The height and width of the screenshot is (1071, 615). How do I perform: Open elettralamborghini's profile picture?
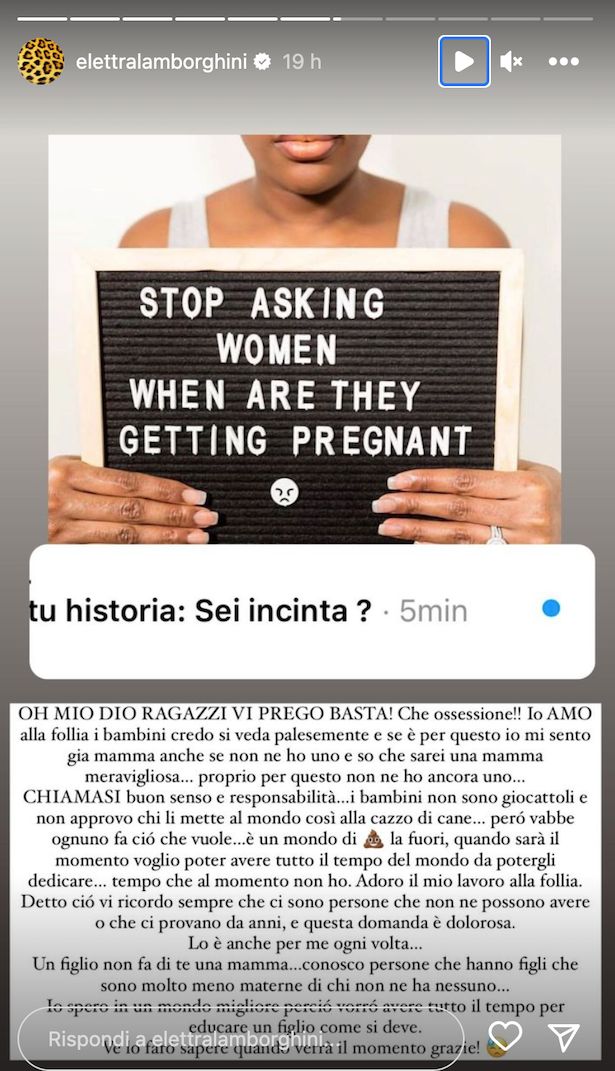tap(41, 61)
